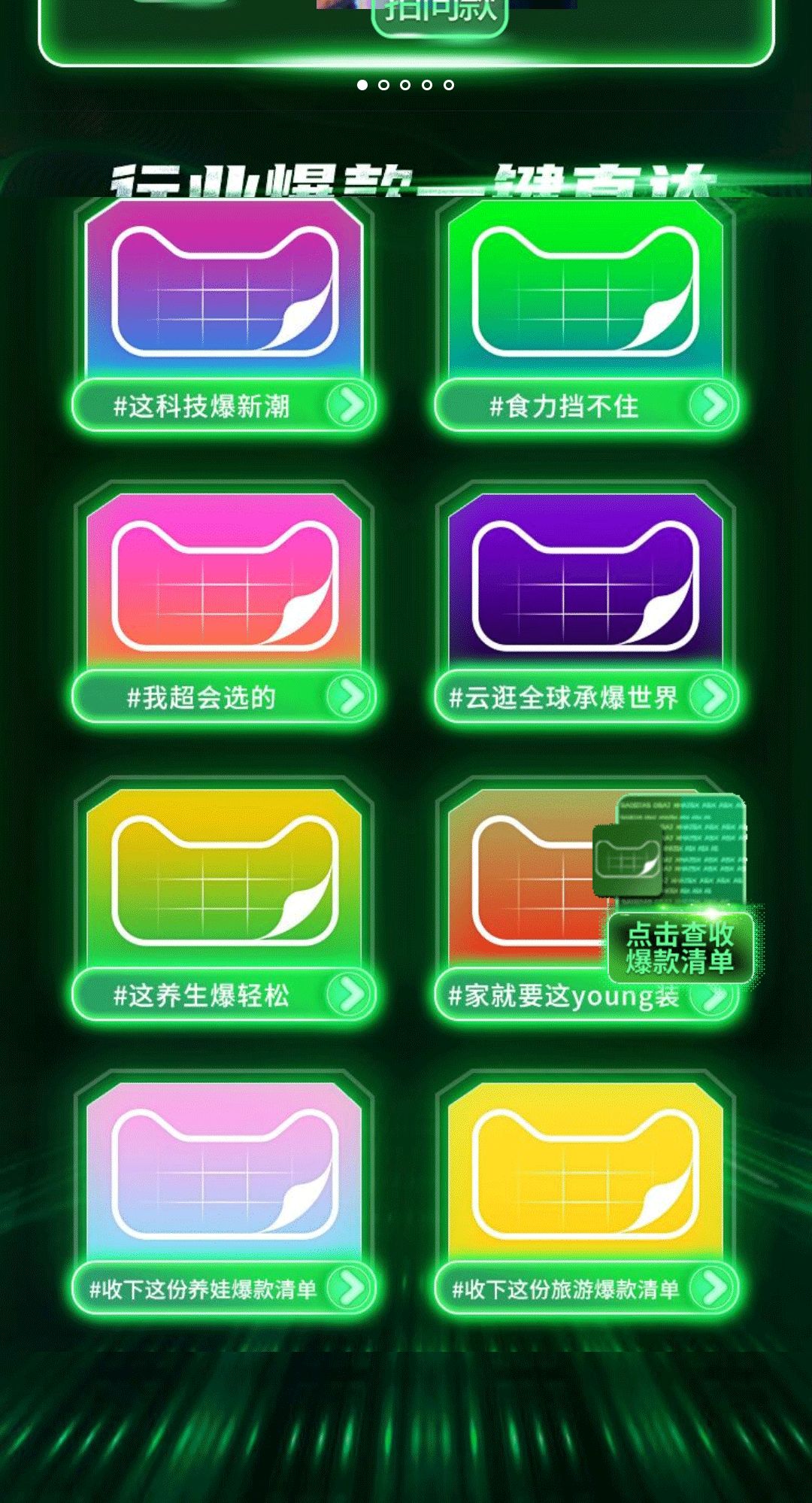Open #收下这份旅游爆款清单 card

[586, 1196]
